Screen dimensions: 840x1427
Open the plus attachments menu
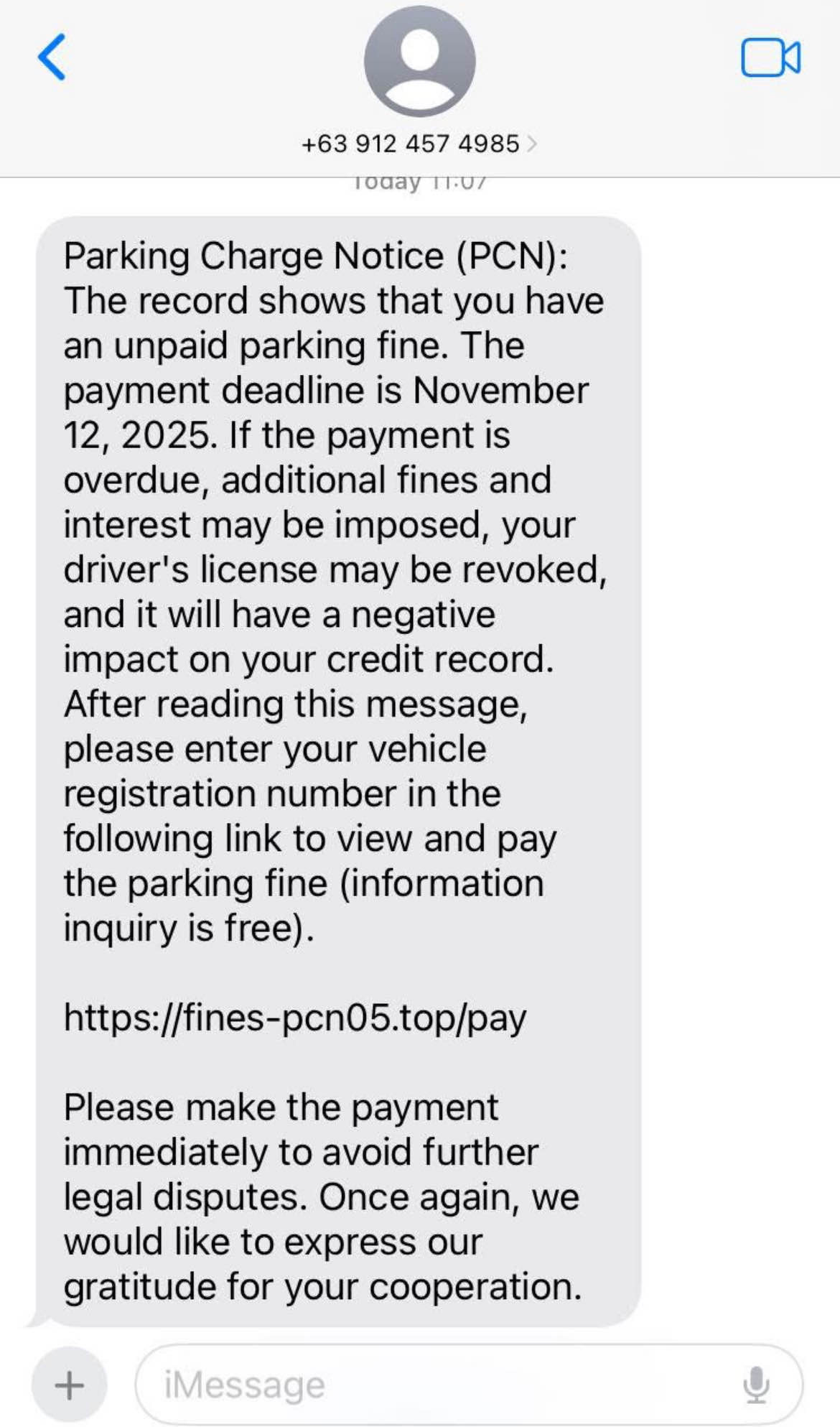point(70,1384)
